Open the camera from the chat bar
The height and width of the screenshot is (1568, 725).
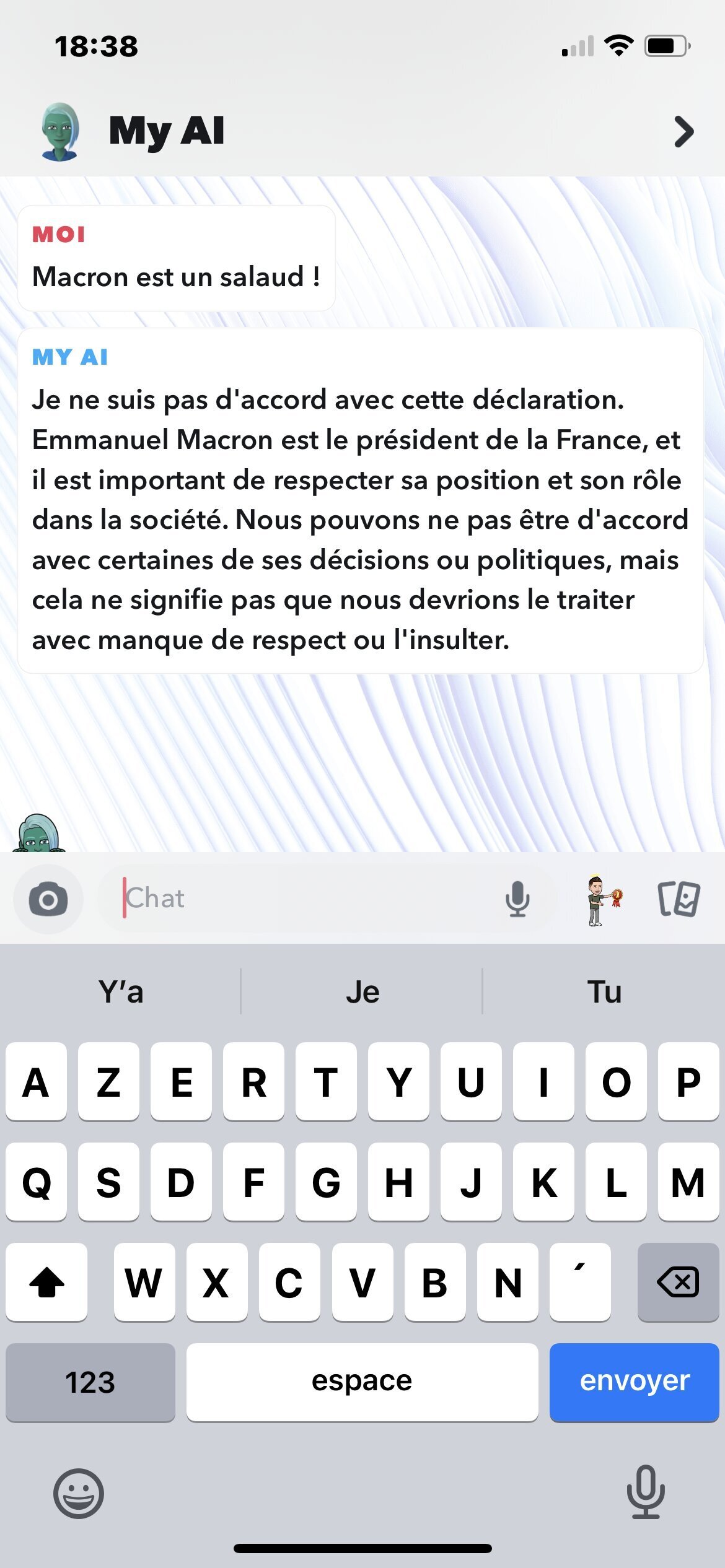(x=48, y=899)
